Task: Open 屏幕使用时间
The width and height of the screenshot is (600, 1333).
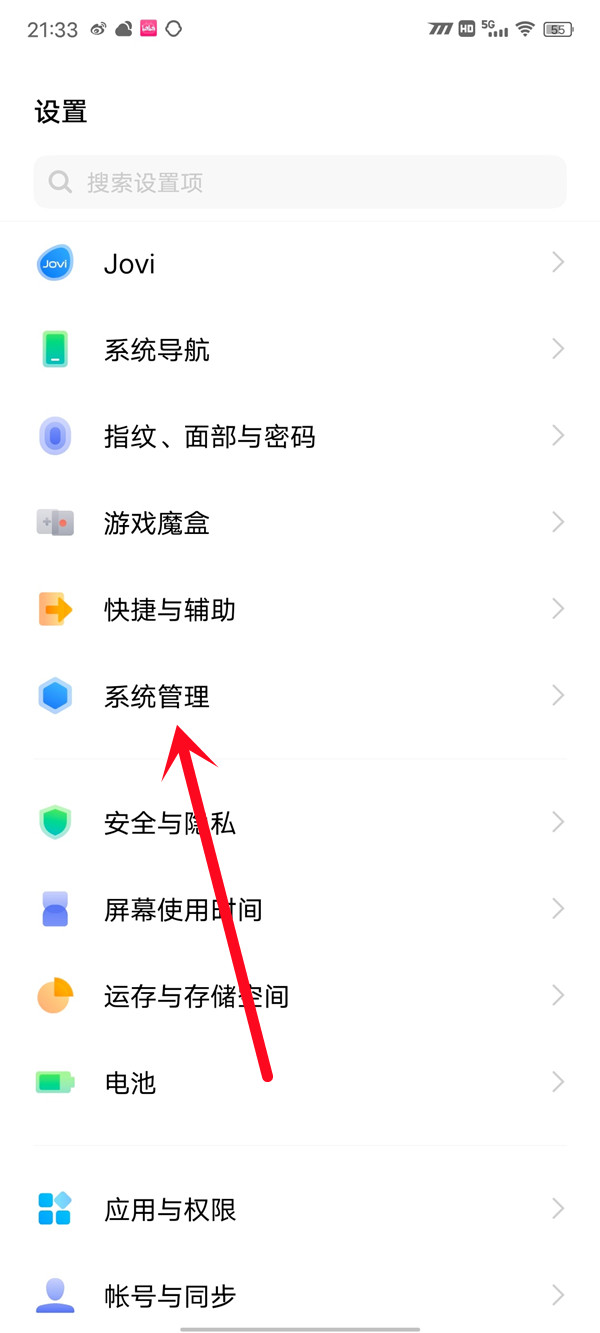Action: (300, 910)
